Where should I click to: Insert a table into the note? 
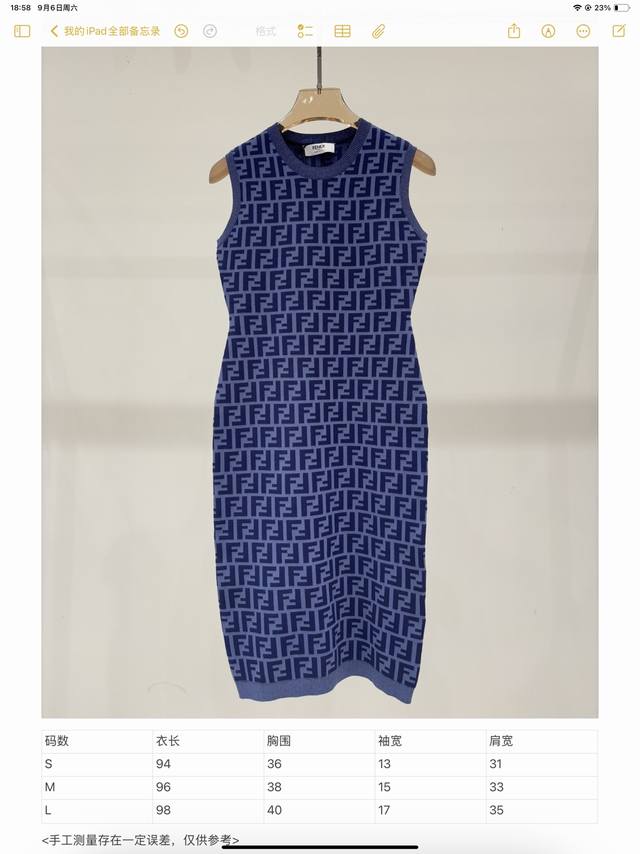342,31
